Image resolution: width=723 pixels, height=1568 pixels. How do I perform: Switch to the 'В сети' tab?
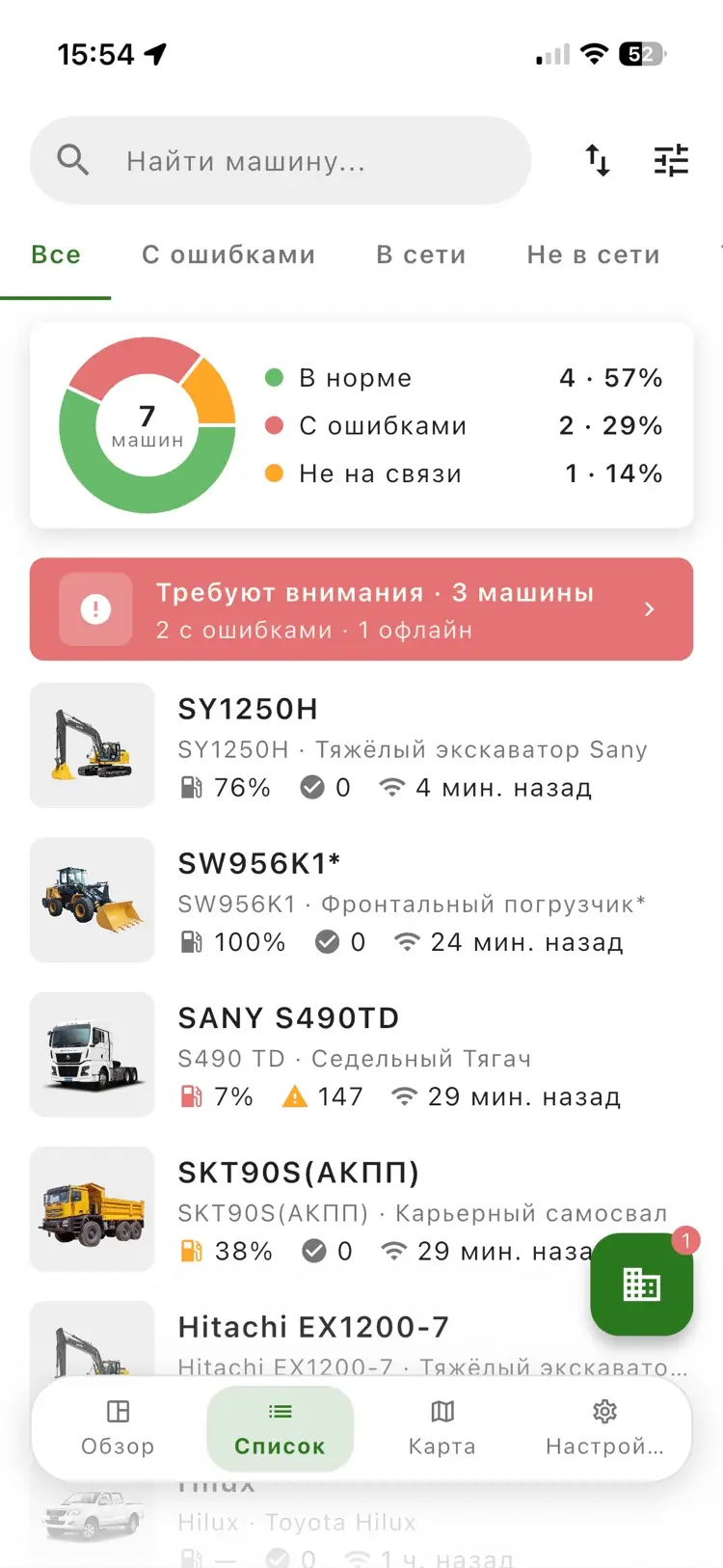pos(421,255)
